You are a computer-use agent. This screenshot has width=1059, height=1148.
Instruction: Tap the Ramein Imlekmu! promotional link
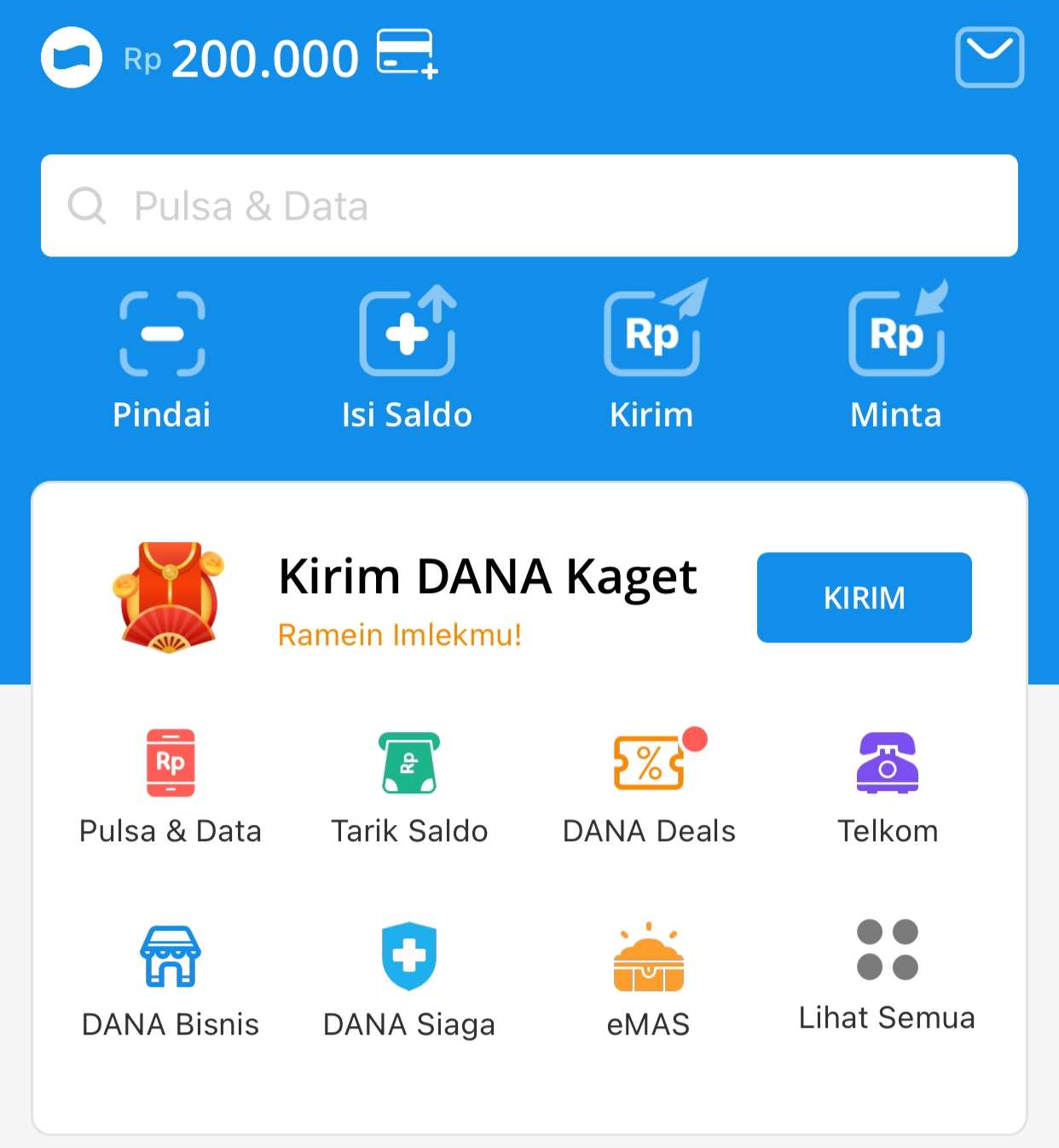[x=401, y=634]
